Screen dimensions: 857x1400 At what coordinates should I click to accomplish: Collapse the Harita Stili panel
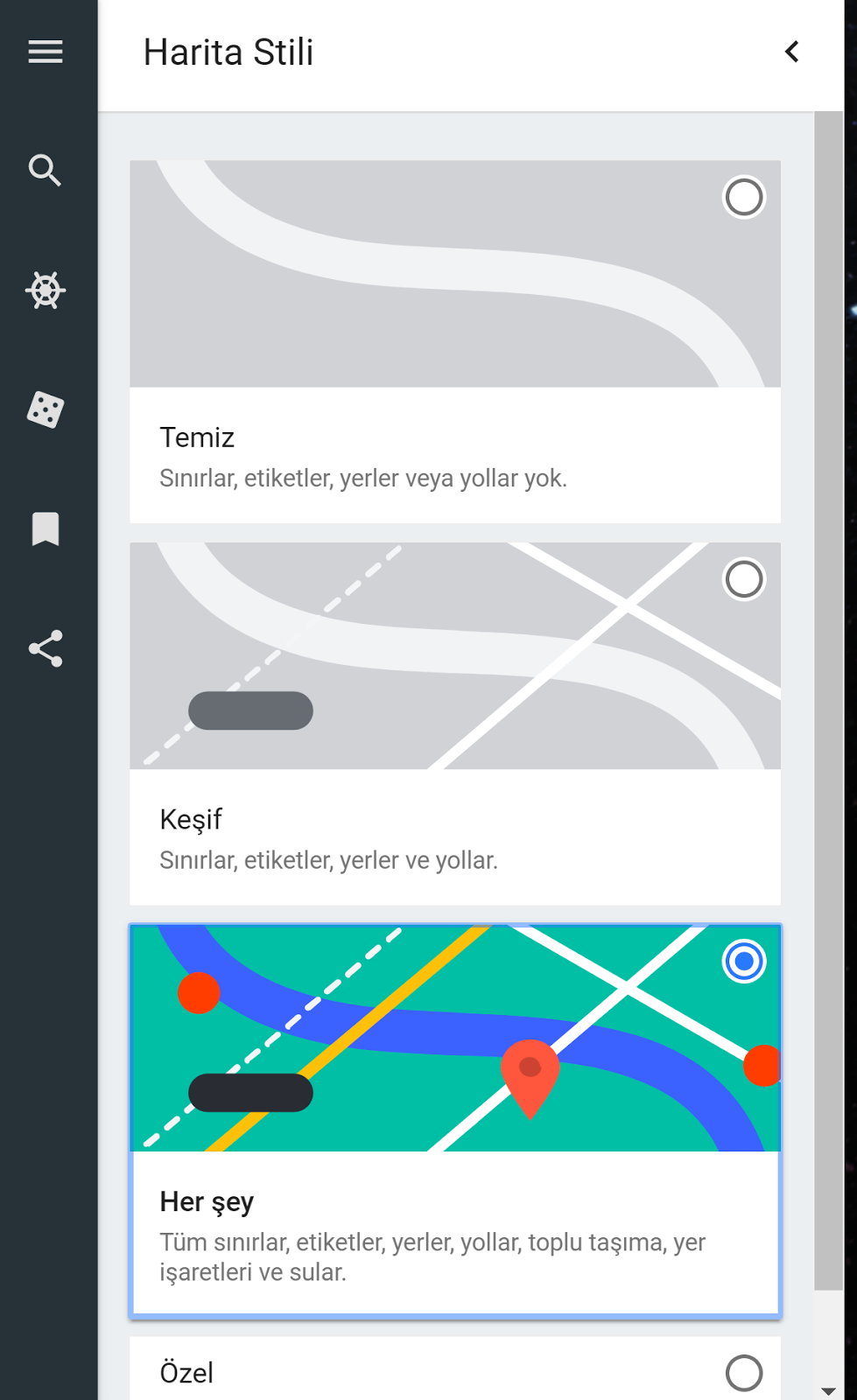tap(791, 52)
